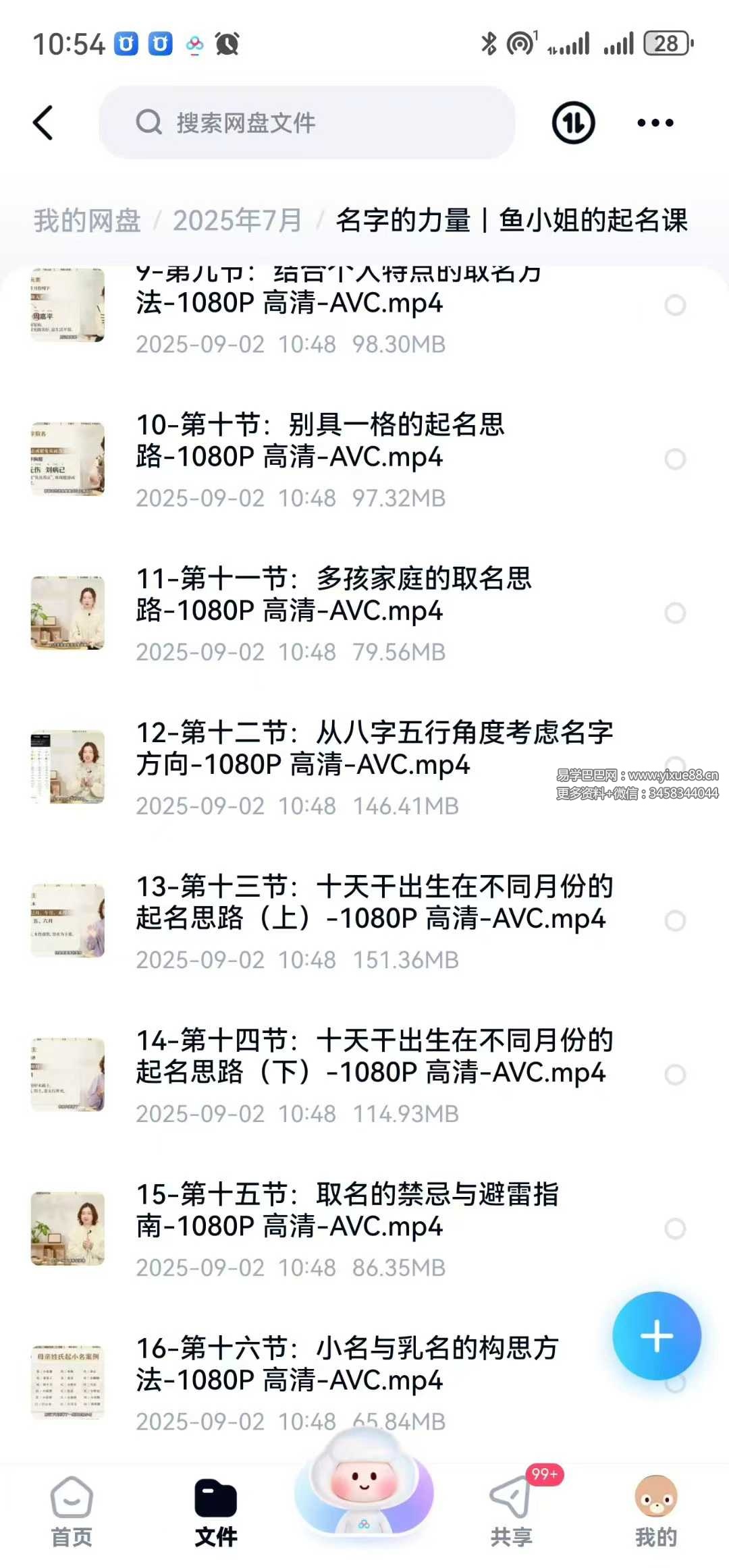Open the transfer list icon
This screenshot has height=1568, width=729.
pyautogui.click(x=573, y=123)
